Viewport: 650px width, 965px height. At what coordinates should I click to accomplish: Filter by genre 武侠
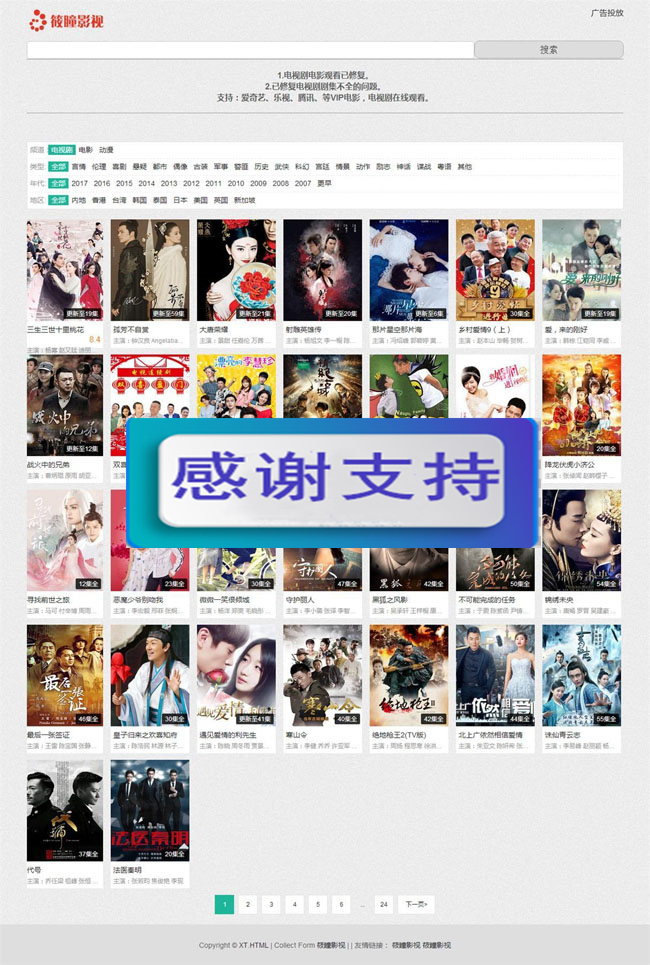(x=282, y=167)
